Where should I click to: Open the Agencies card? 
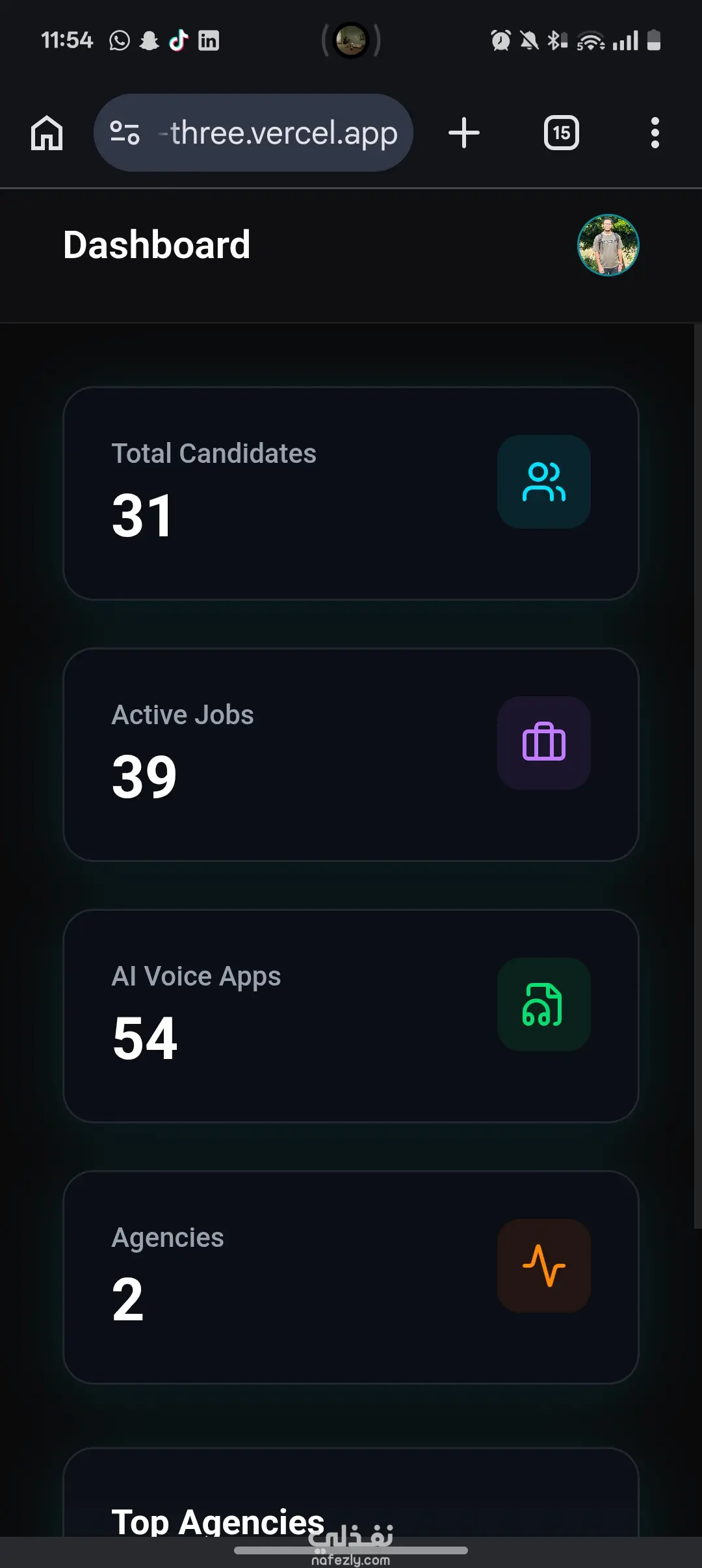[x=351, y=1277]
